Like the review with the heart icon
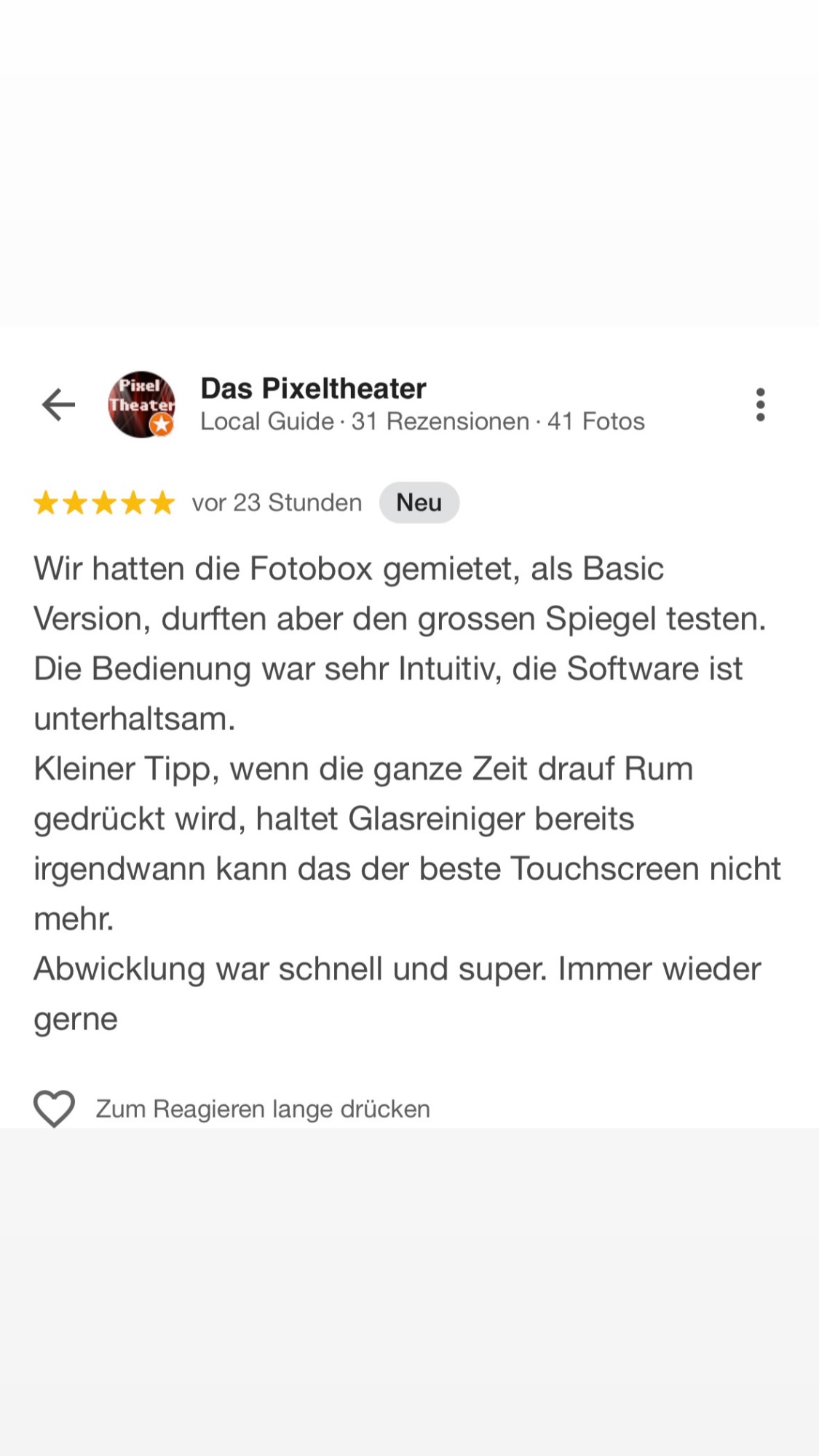 [54, 1108]
